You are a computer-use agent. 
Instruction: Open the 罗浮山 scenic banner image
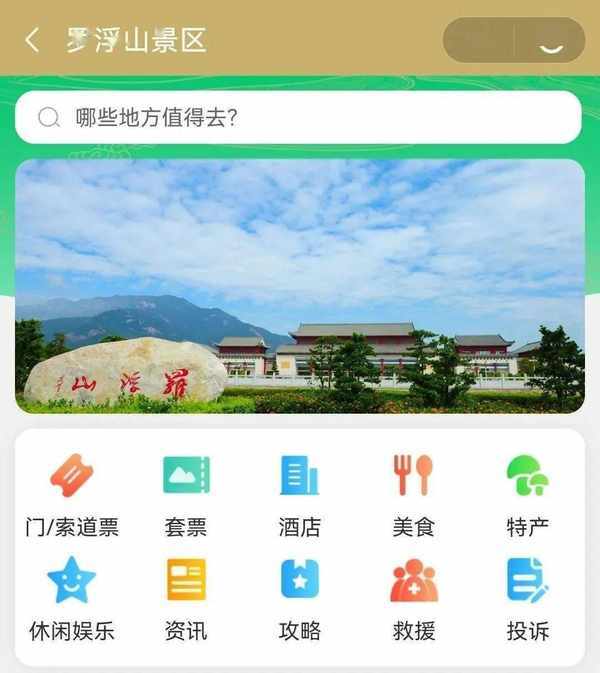point(300,286)
